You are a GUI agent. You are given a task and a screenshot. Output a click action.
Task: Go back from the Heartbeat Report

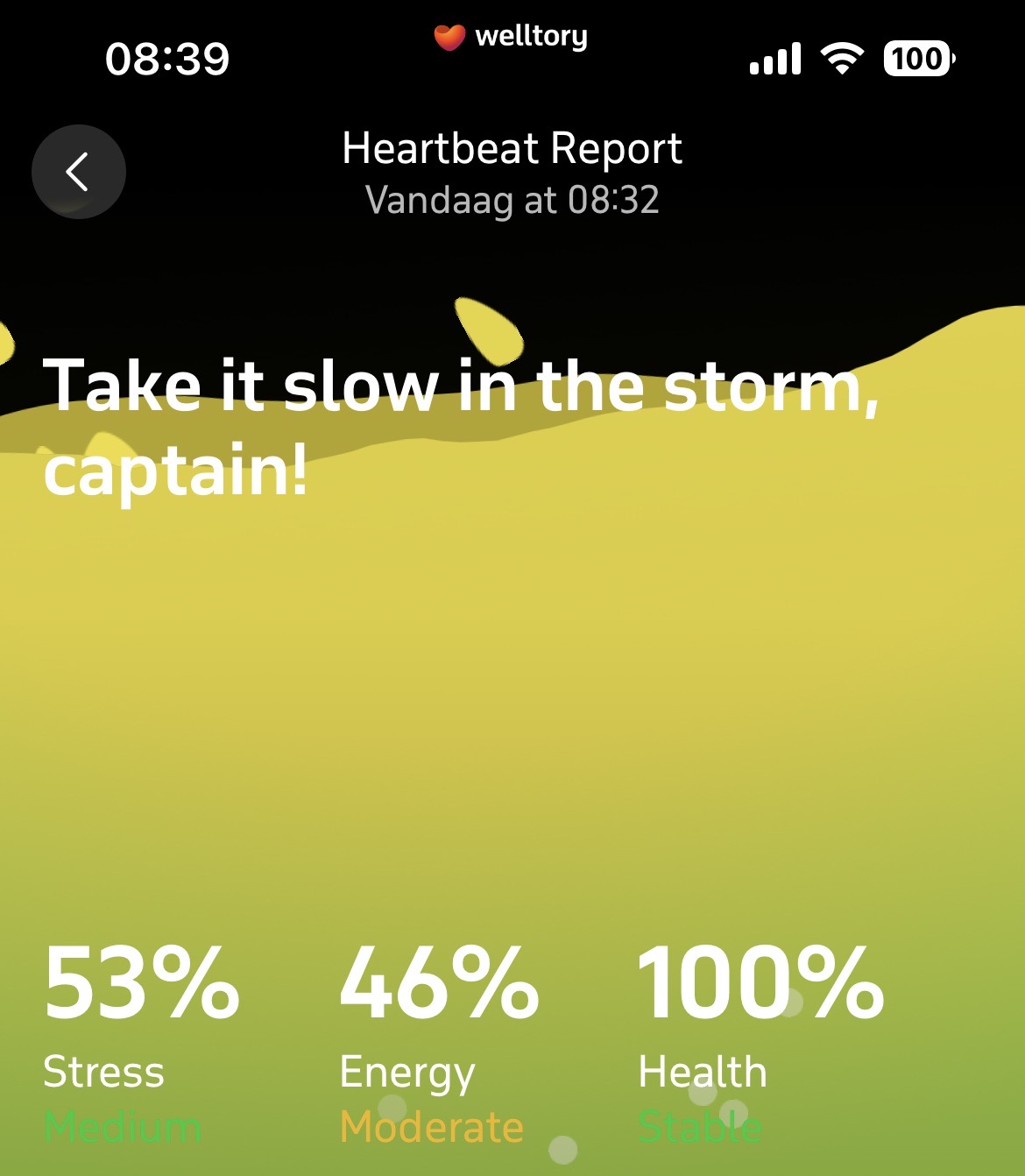pos(78,172)
